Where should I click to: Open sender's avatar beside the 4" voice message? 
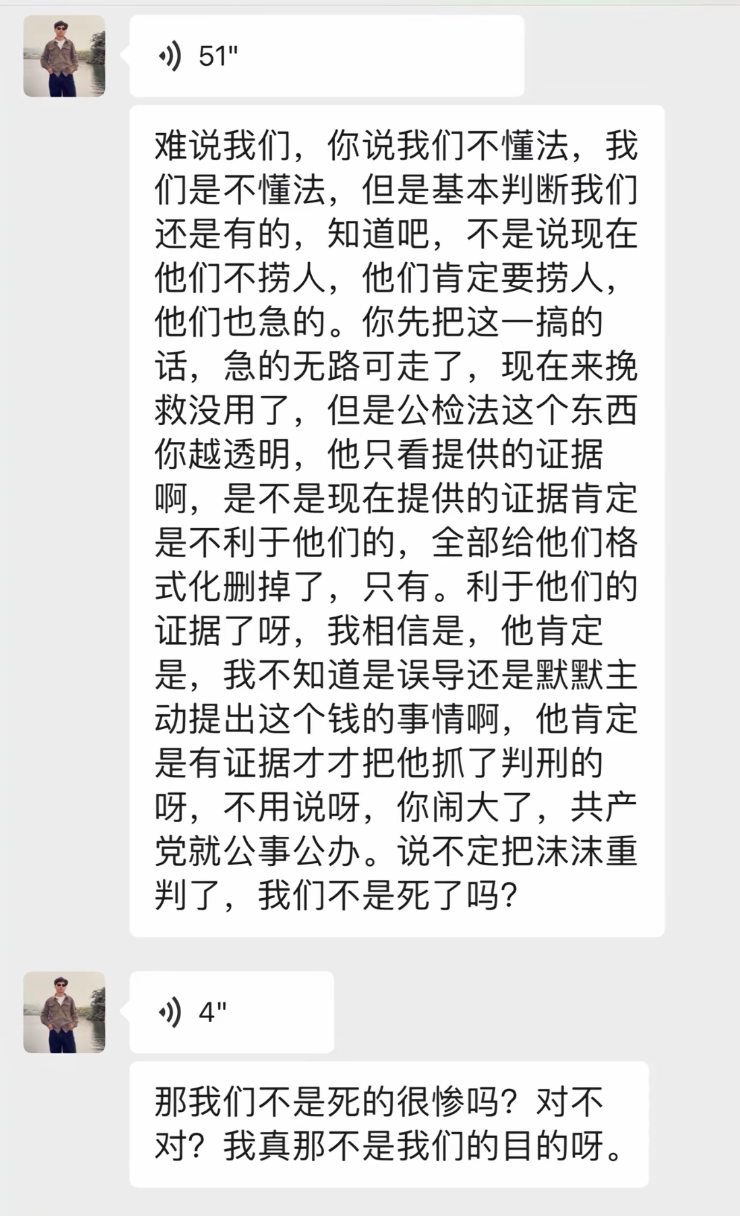[64, 1012]
